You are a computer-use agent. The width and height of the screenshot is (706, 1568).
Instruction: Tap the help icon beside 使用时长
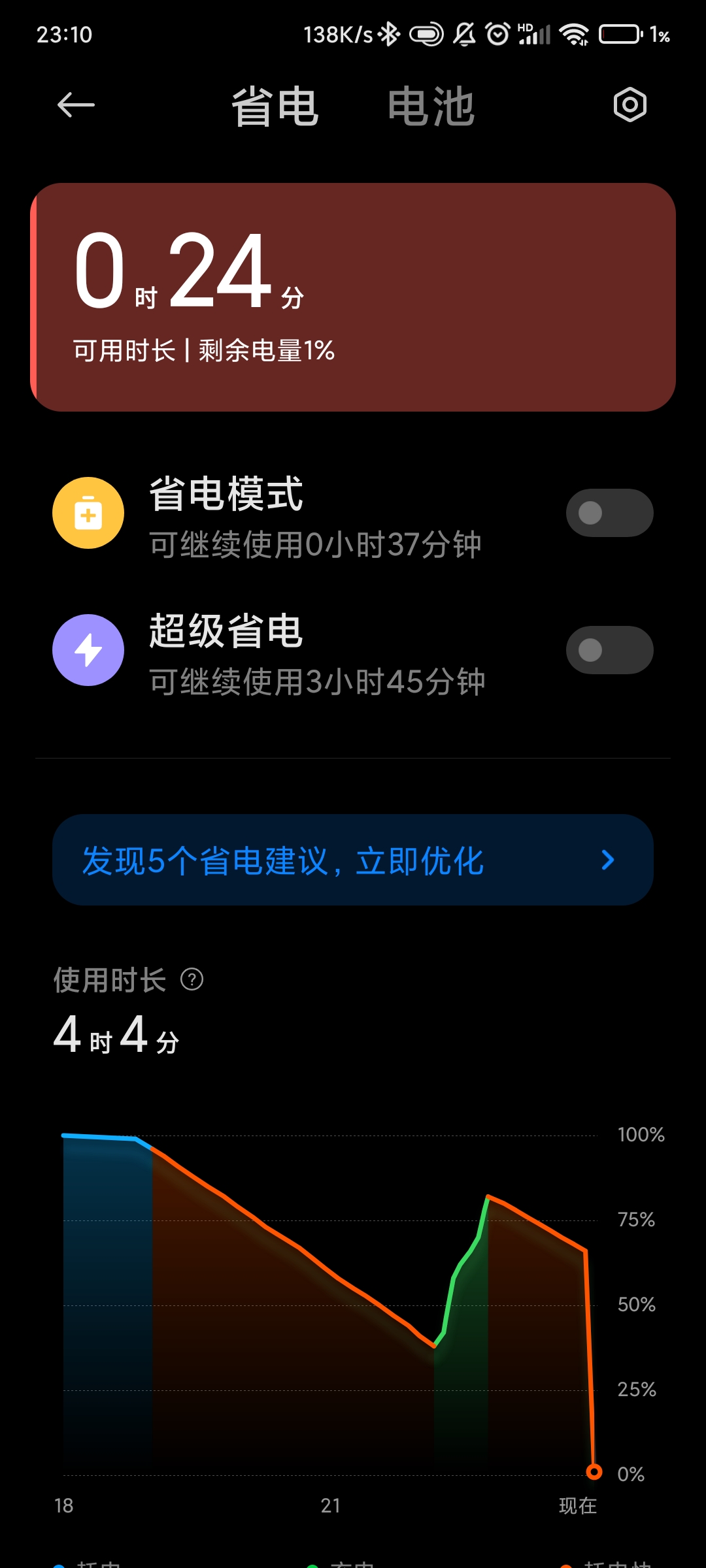coord(192,979)
